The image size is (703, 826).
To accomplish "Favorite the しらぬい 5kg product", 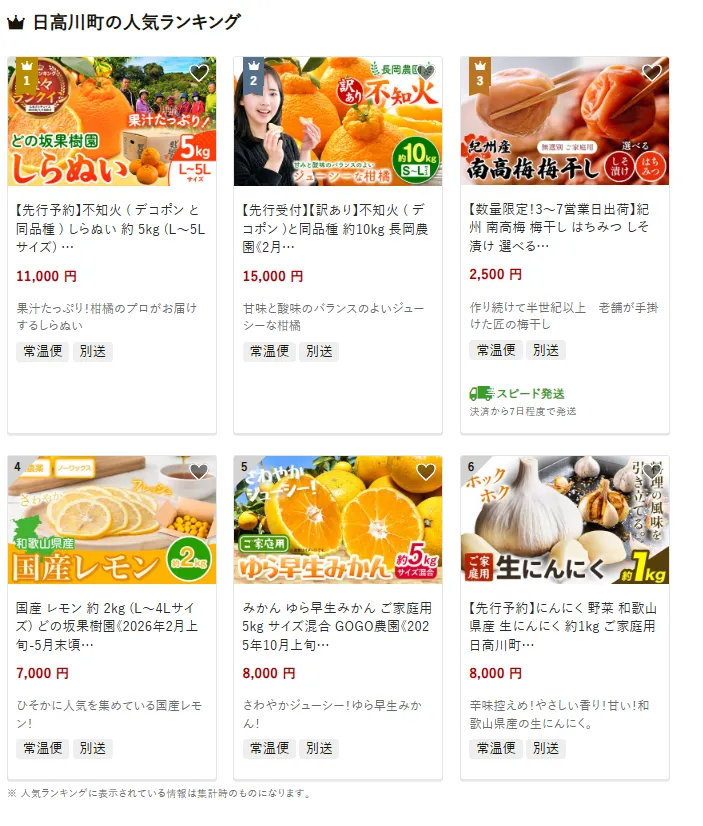I will [x=199, y=73].
